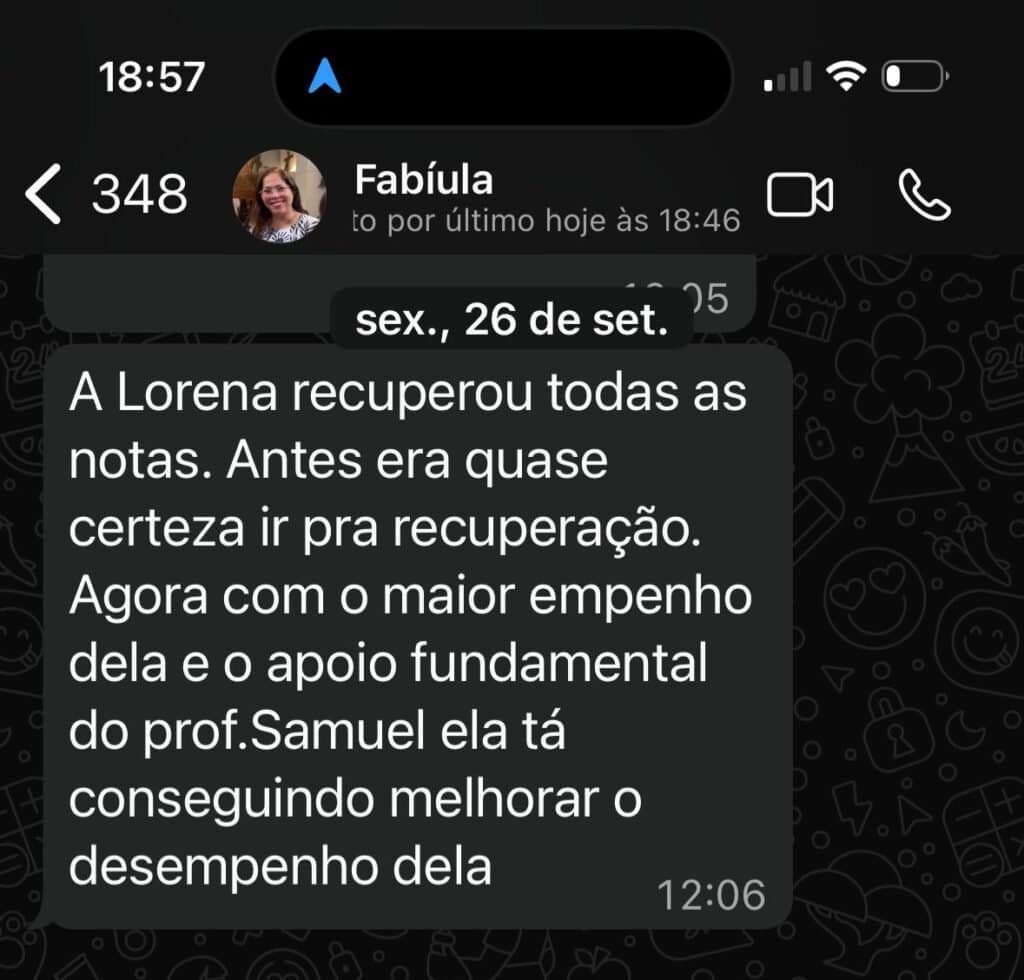
Task: Start a video call with Fabíula
Action: 799,195
